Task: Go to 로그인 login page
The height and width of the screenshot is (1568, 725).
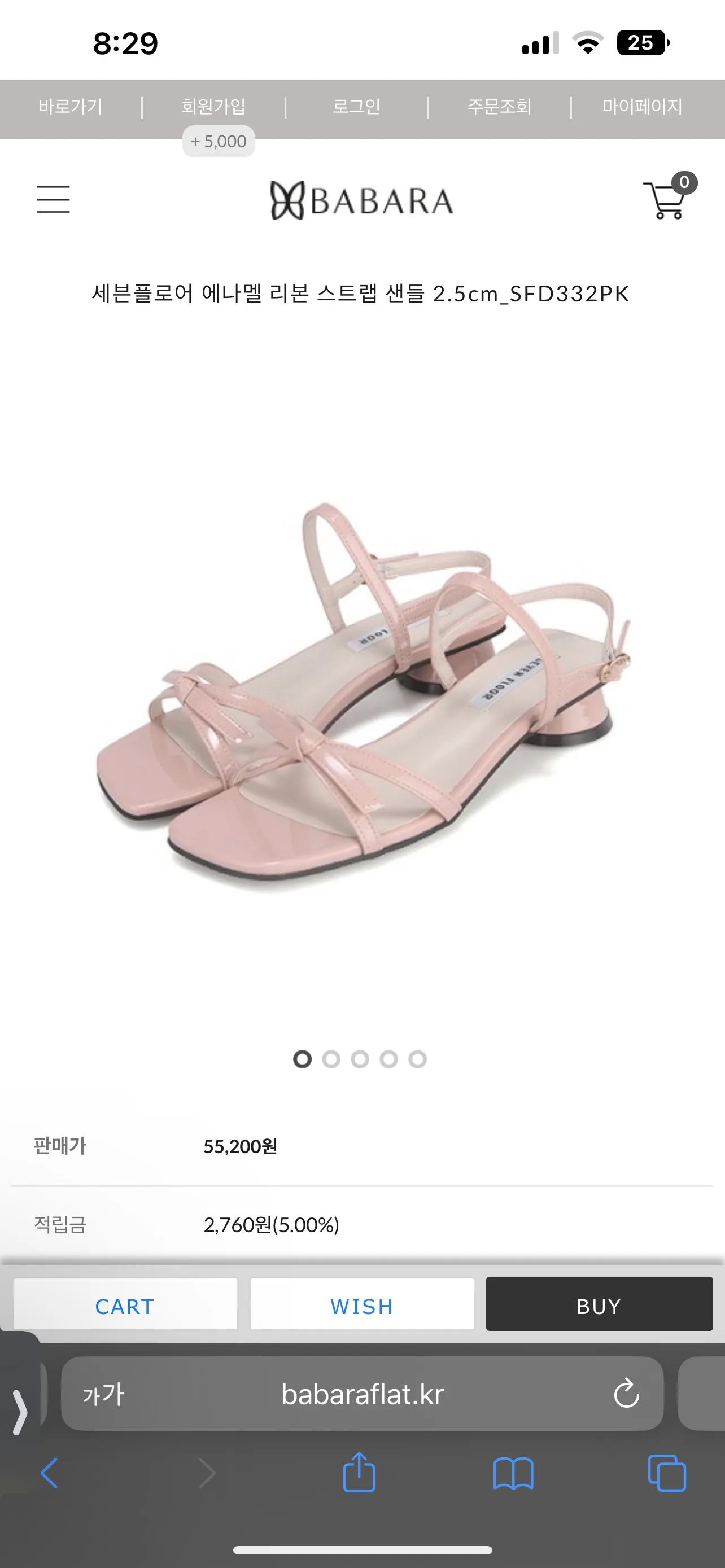Action: 356,107
